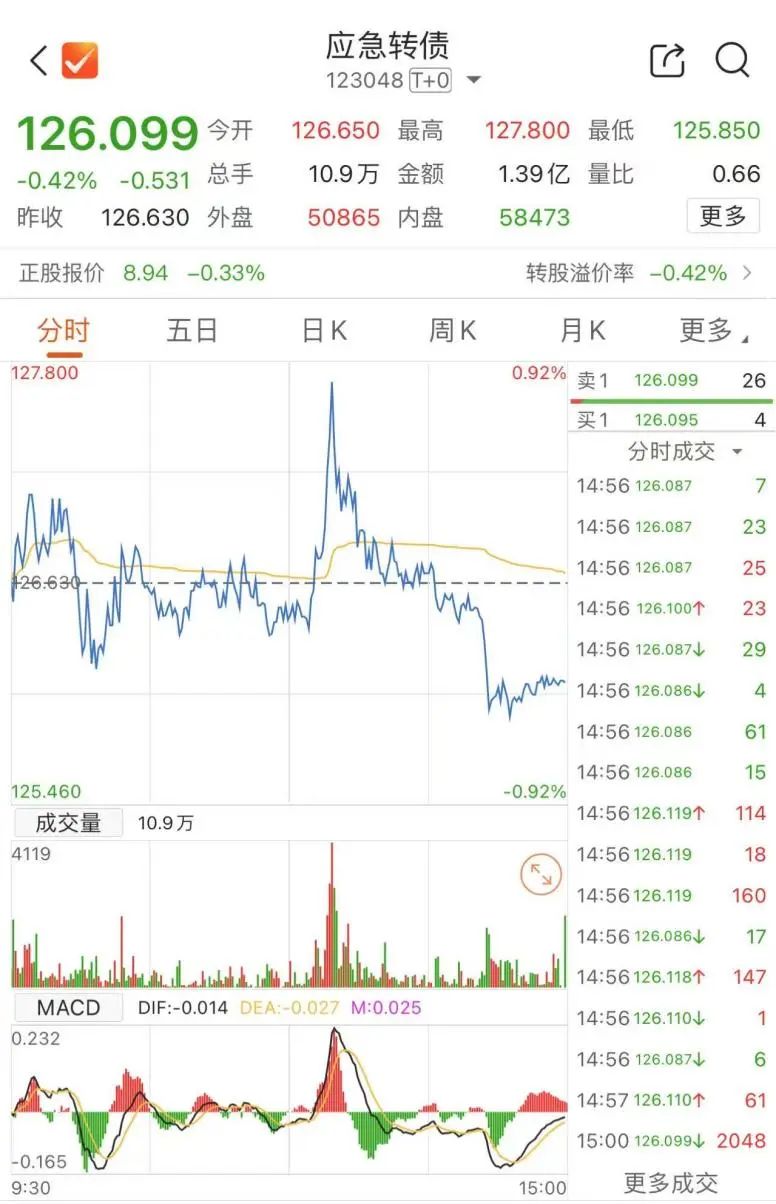
Task: Switch to the 月K tab
Action: [582, 331]
